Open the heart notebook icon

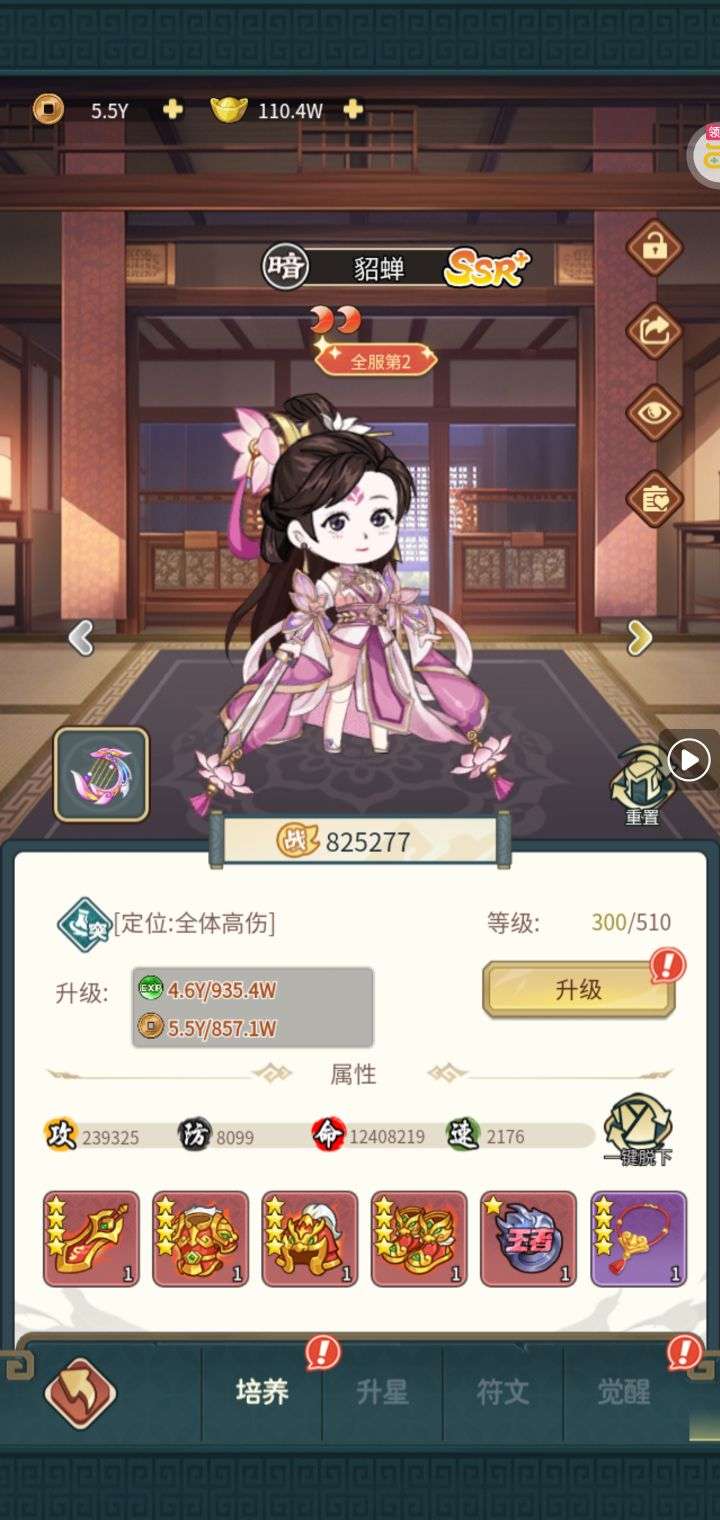pos(654,497)
